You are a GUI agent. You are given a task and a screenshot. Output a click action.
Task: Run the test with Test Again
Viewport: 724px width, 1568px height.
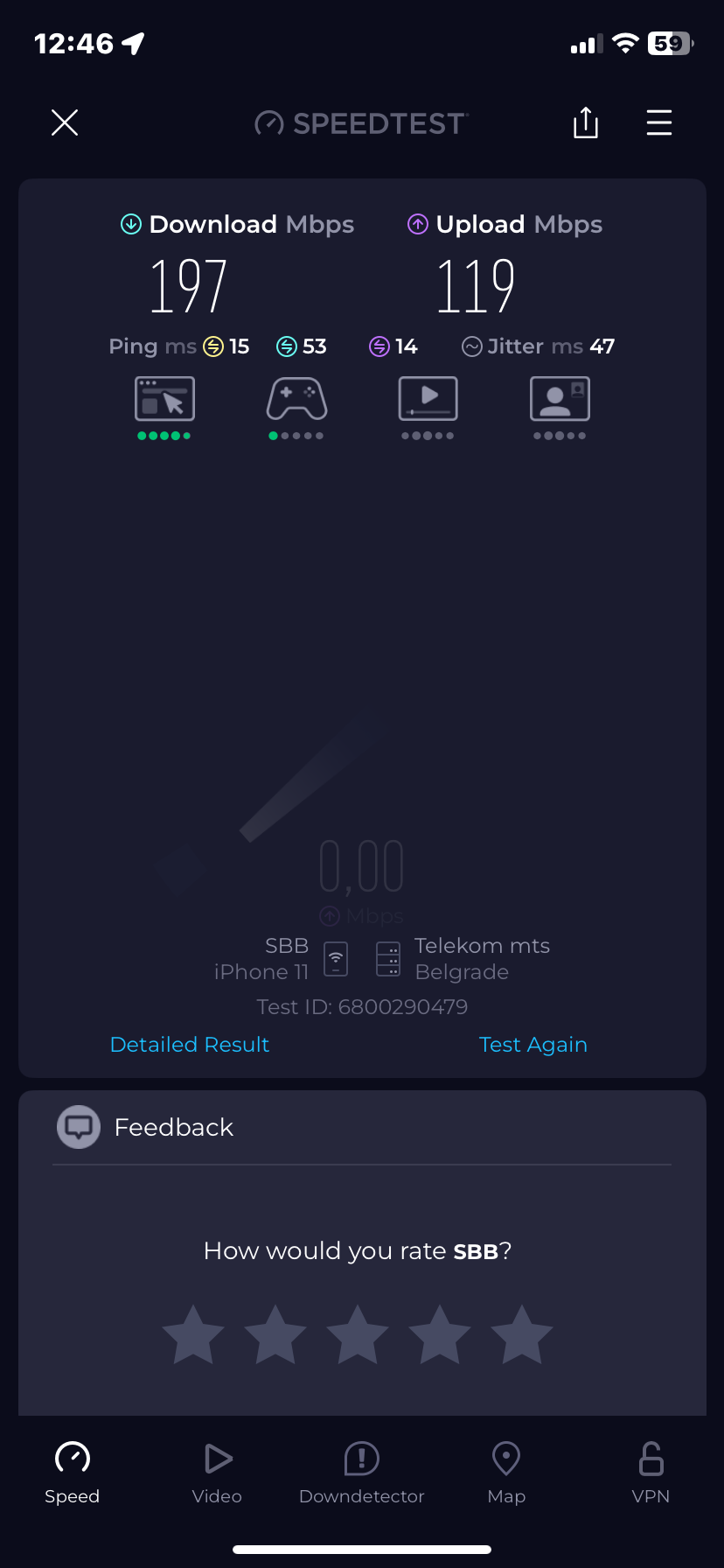[x=533, y=1044]
